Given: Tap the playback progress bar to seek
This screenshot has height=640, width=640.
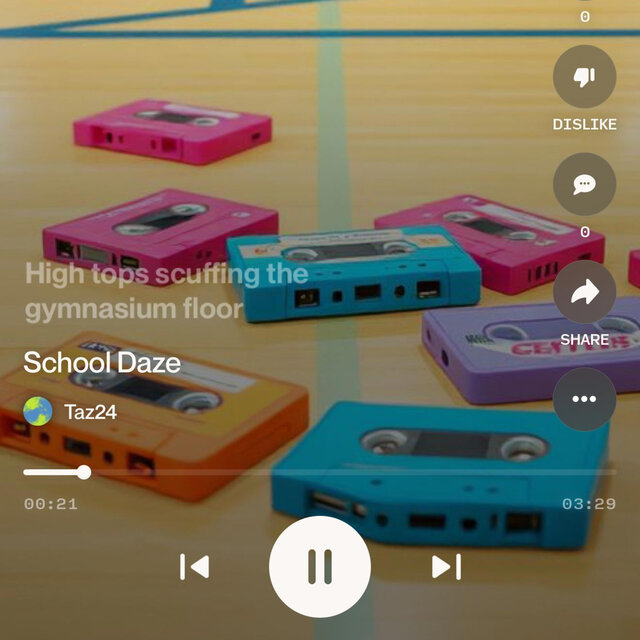Looking at the screenshot, I should pos(320,472).
